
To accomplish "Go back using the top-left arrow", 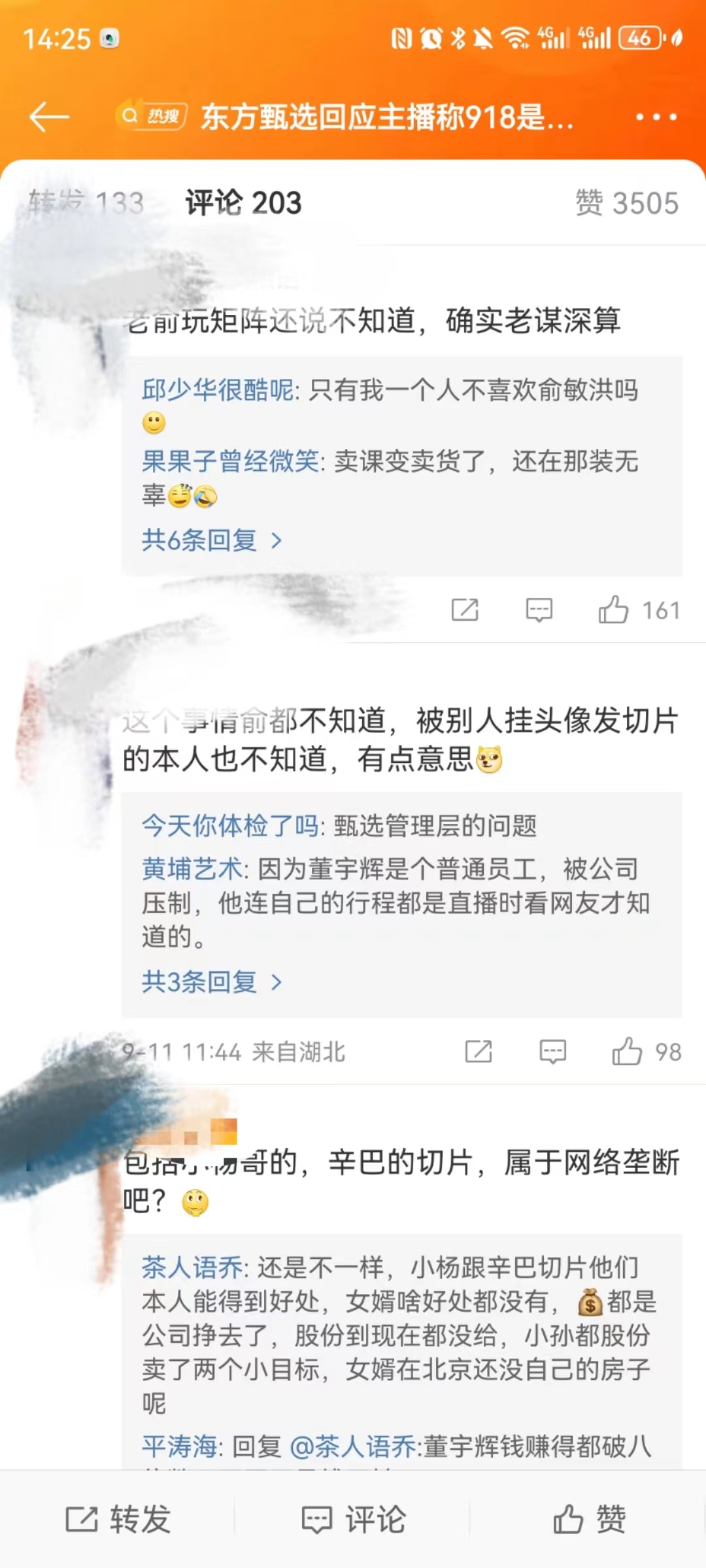I will (49, 117).
